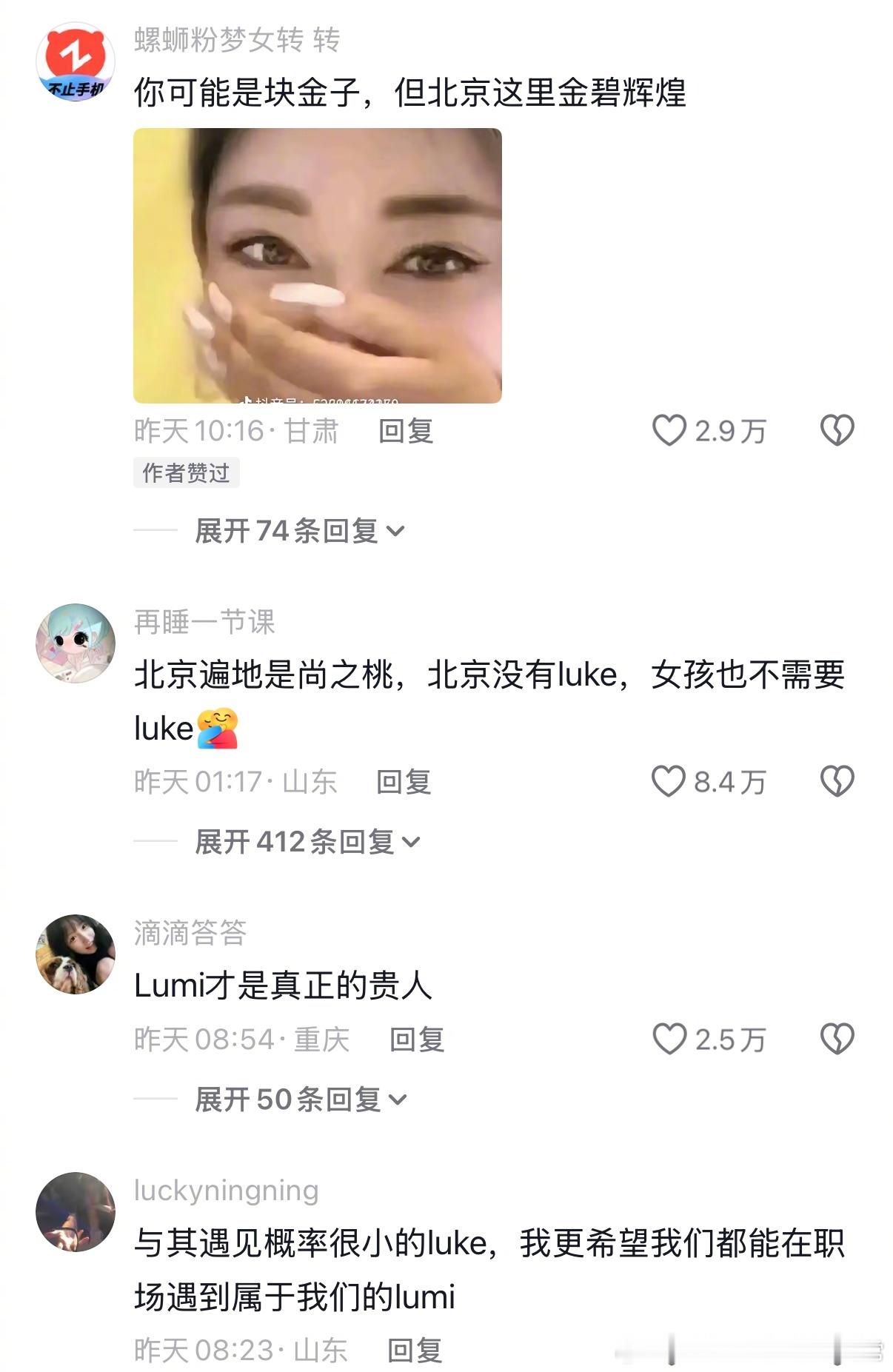Reply to 再睡一节课's comment
893x1372 pixels.
tap(404, 782)
